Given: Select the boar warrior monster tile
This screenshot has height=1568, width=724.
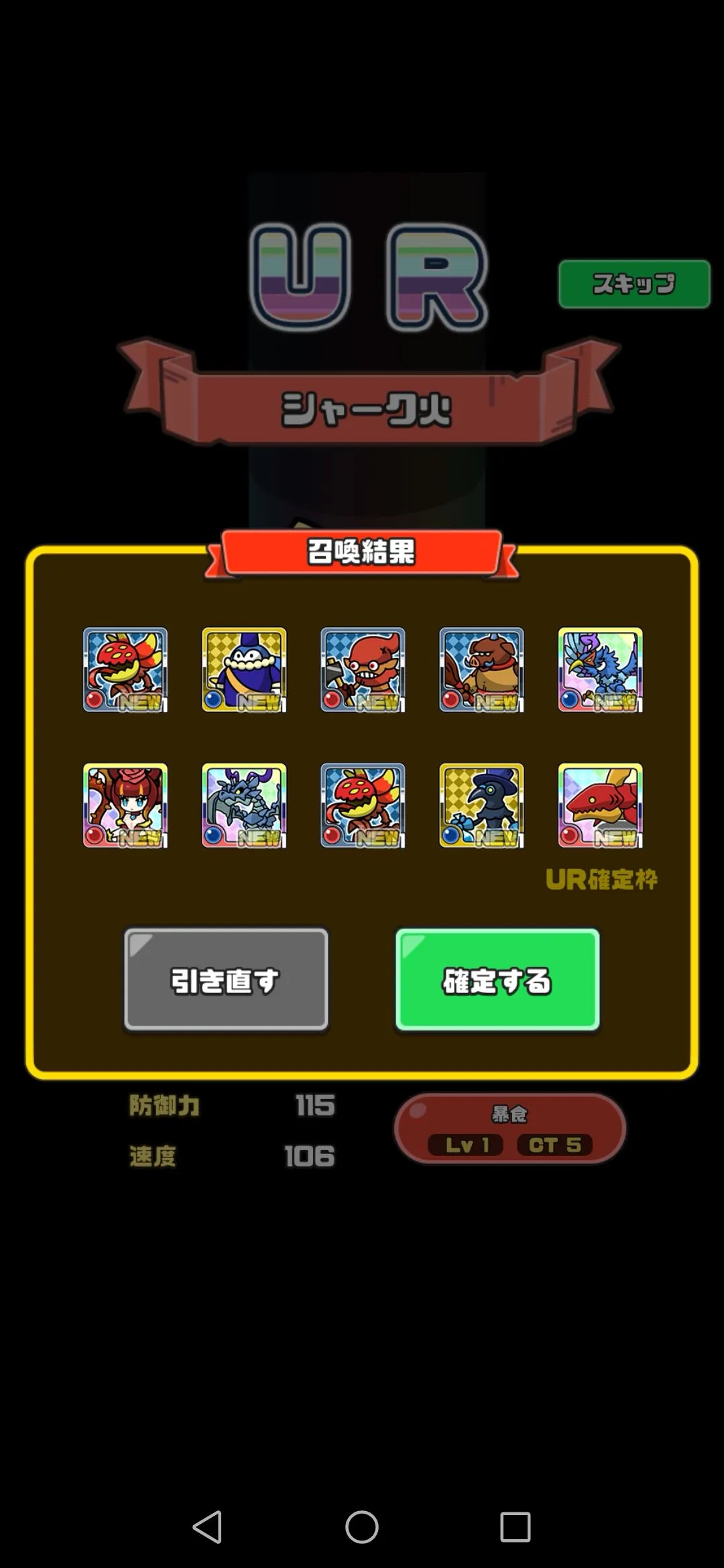Looking at the screenshot, I should [481, 669].
